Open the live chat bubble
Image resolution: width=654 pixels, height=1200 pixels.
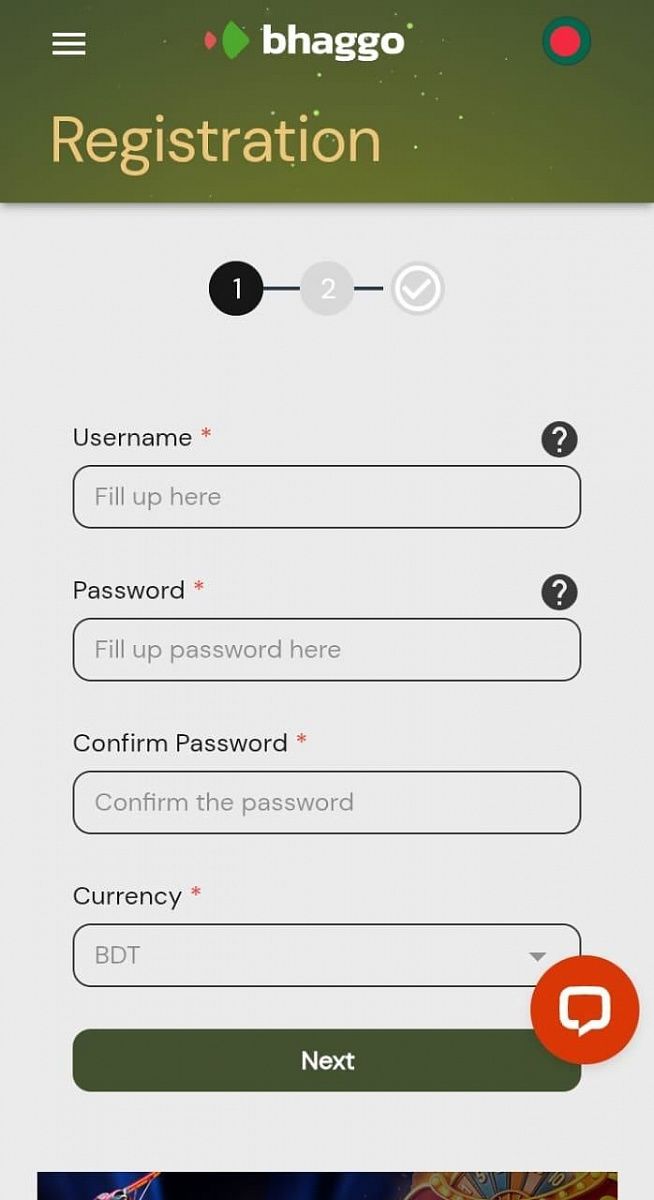coord(584,1009)
